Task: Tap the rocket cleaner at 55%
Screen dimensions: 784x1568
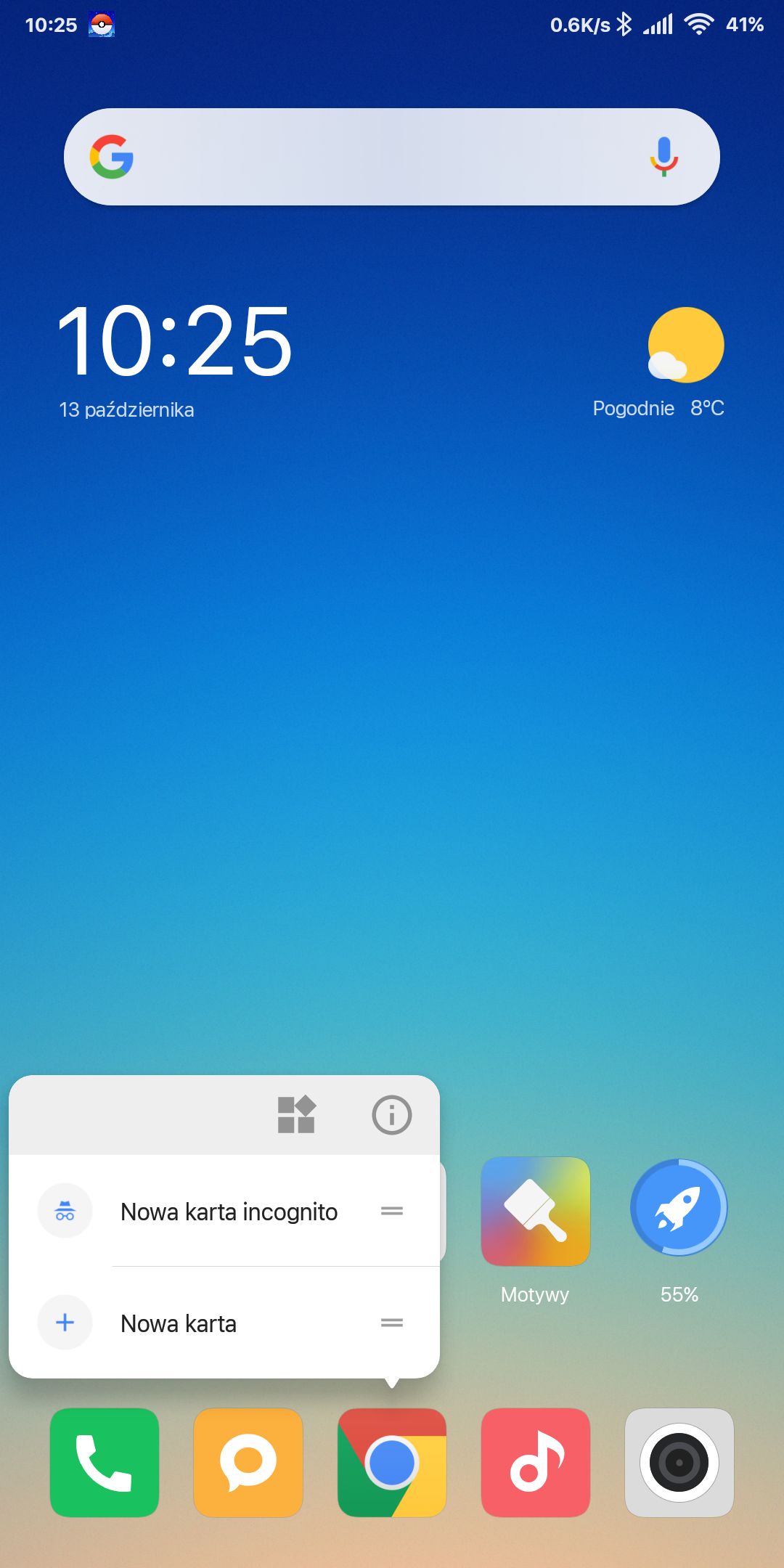Action: point(679,1208)
